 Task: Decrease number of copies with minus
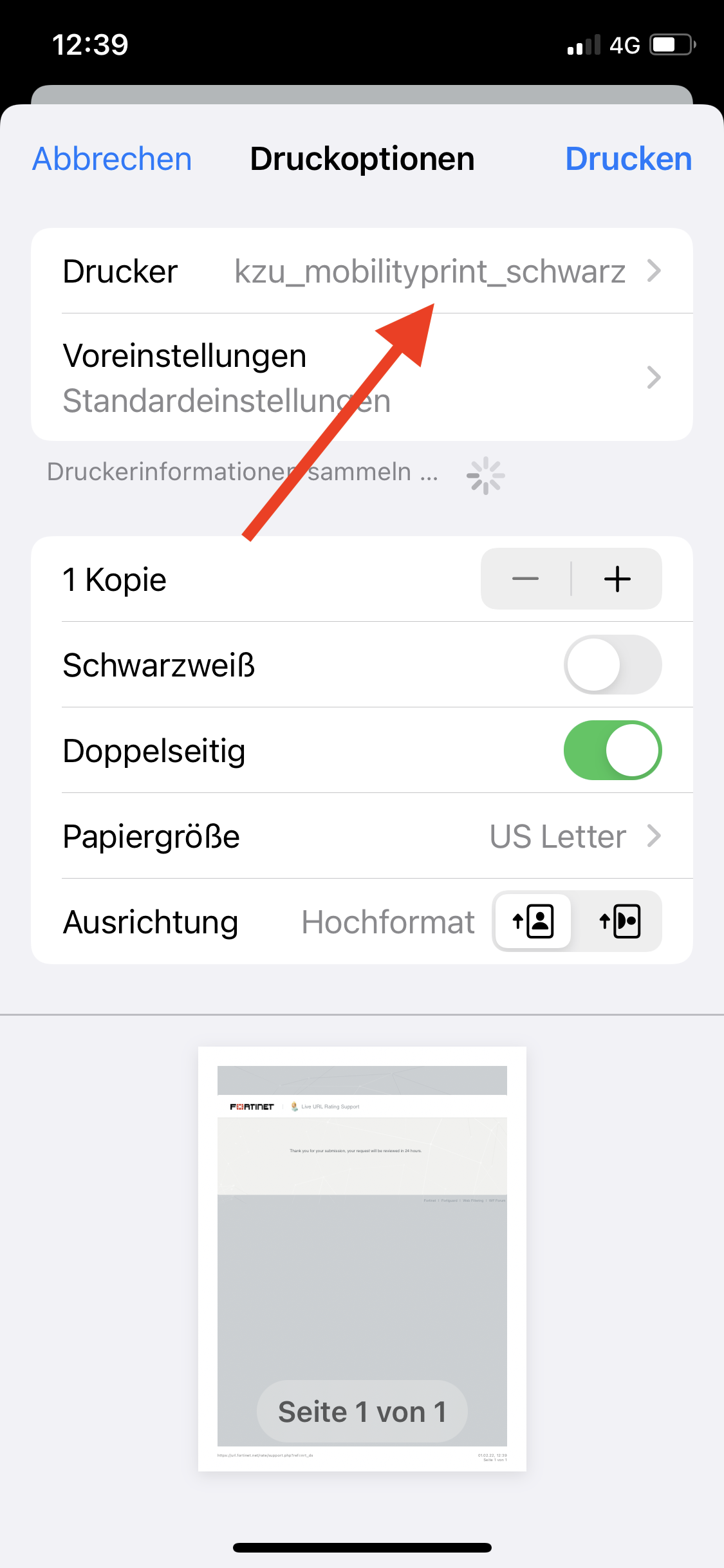point(526,579)
